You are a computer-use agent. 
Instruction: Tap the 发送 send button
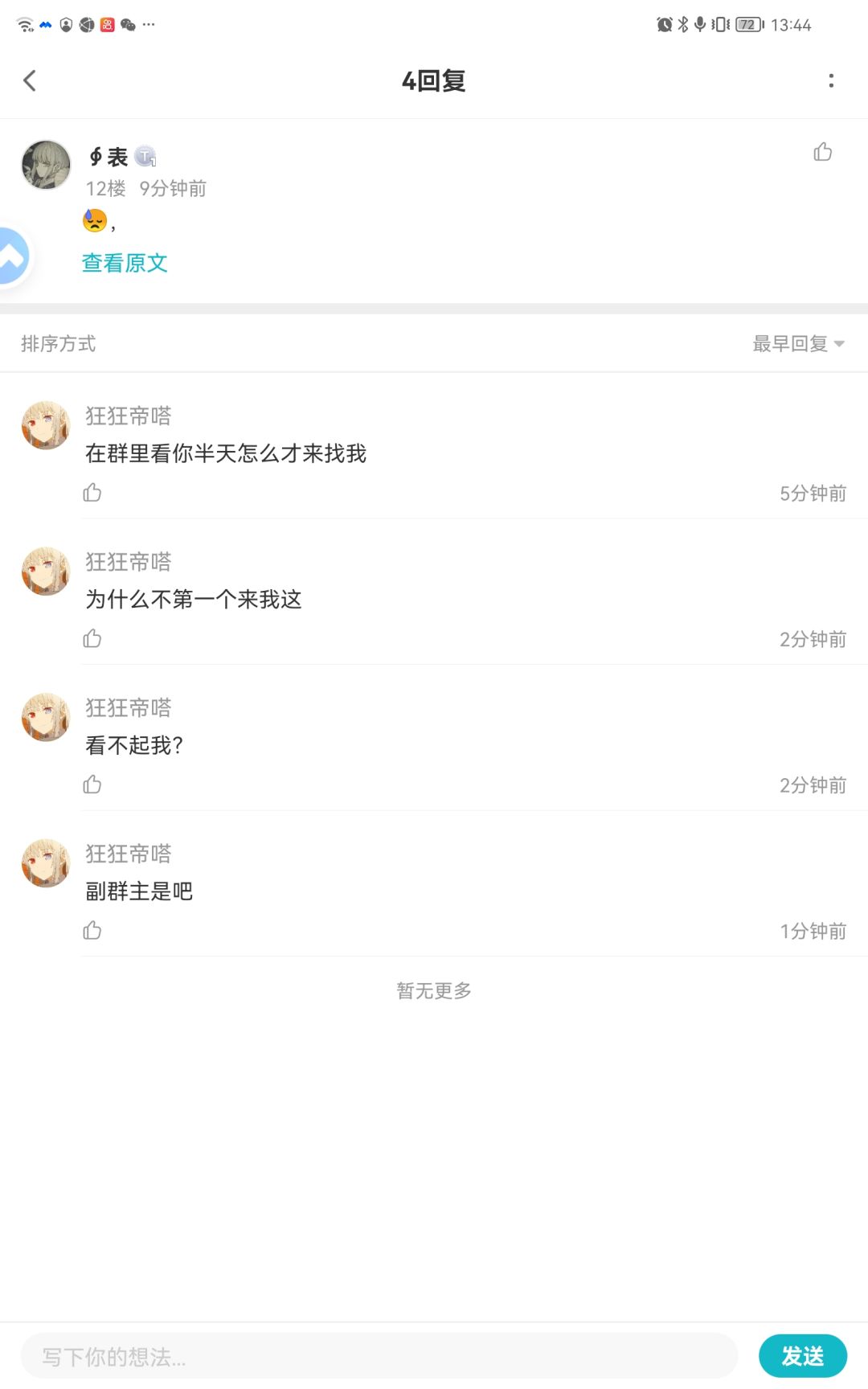(801, 1355)
